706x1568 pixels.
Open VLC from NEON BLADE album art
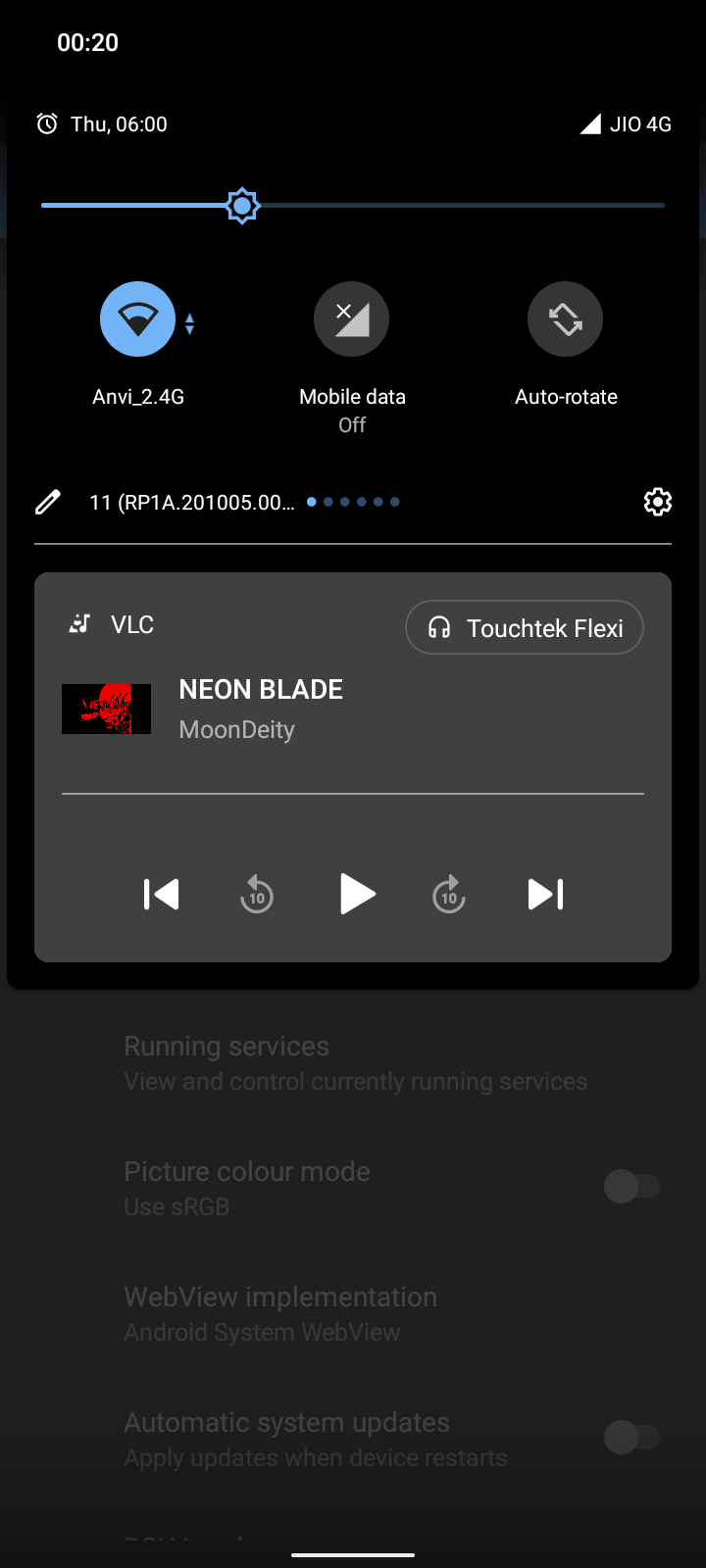[x=106, y=709]
